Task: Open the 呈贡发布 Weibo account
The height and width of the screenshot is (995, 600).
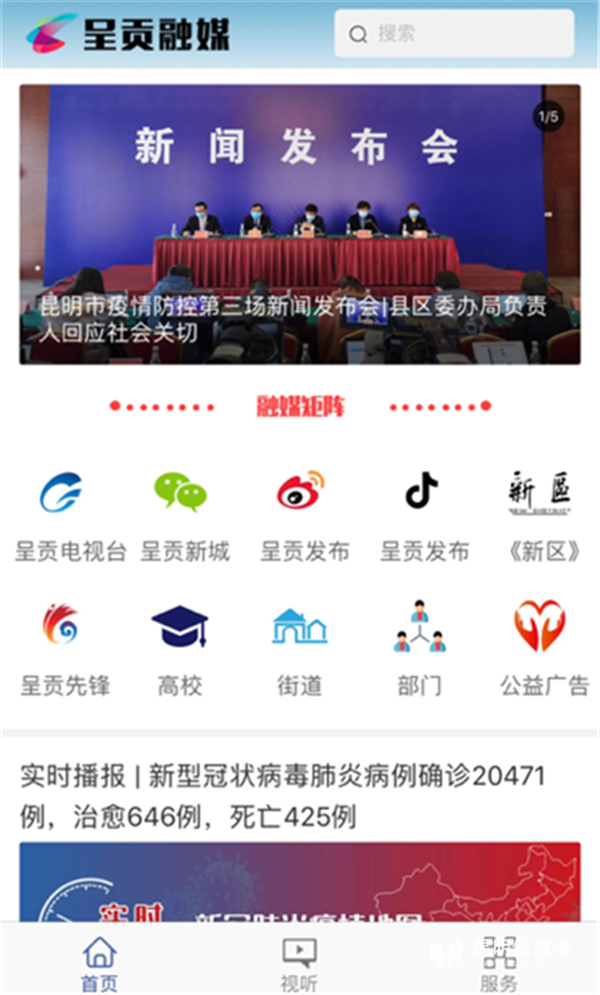Action: (x=304, y=513)
